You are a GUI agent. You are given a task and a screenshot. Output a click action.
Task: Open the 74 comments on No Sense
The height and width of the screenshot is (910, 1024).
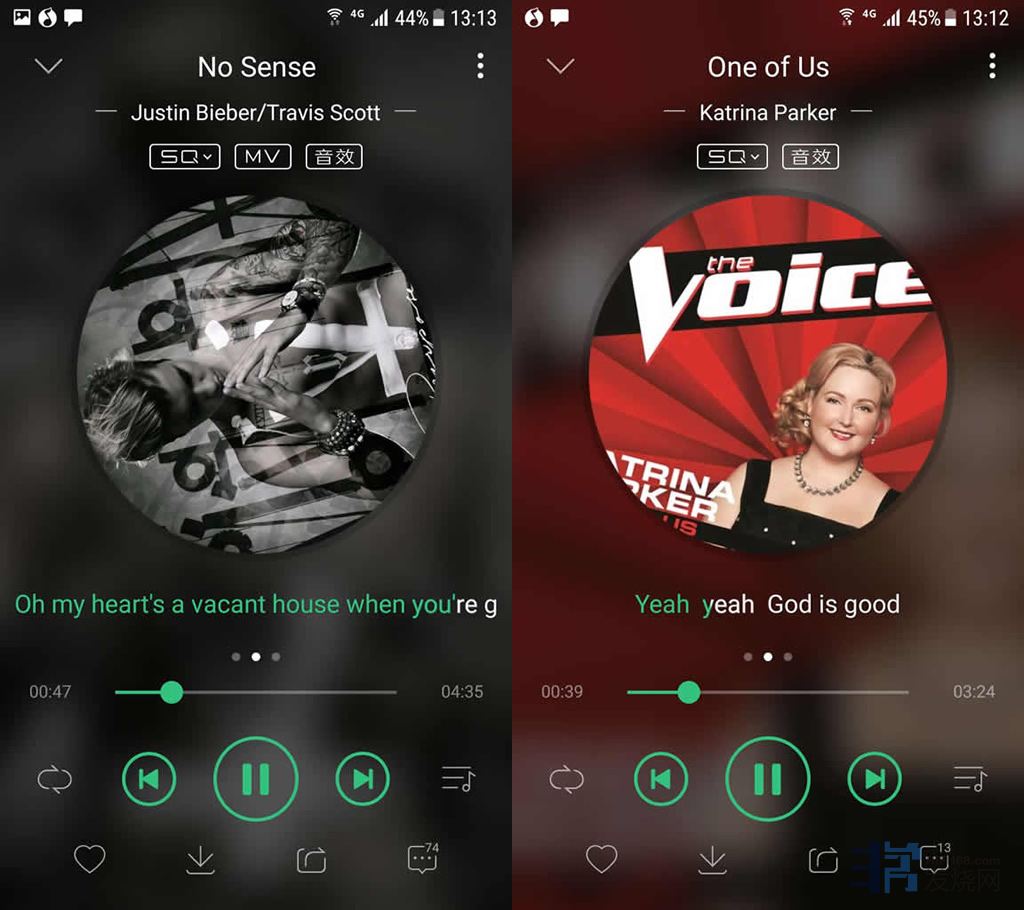pos(423,859)
